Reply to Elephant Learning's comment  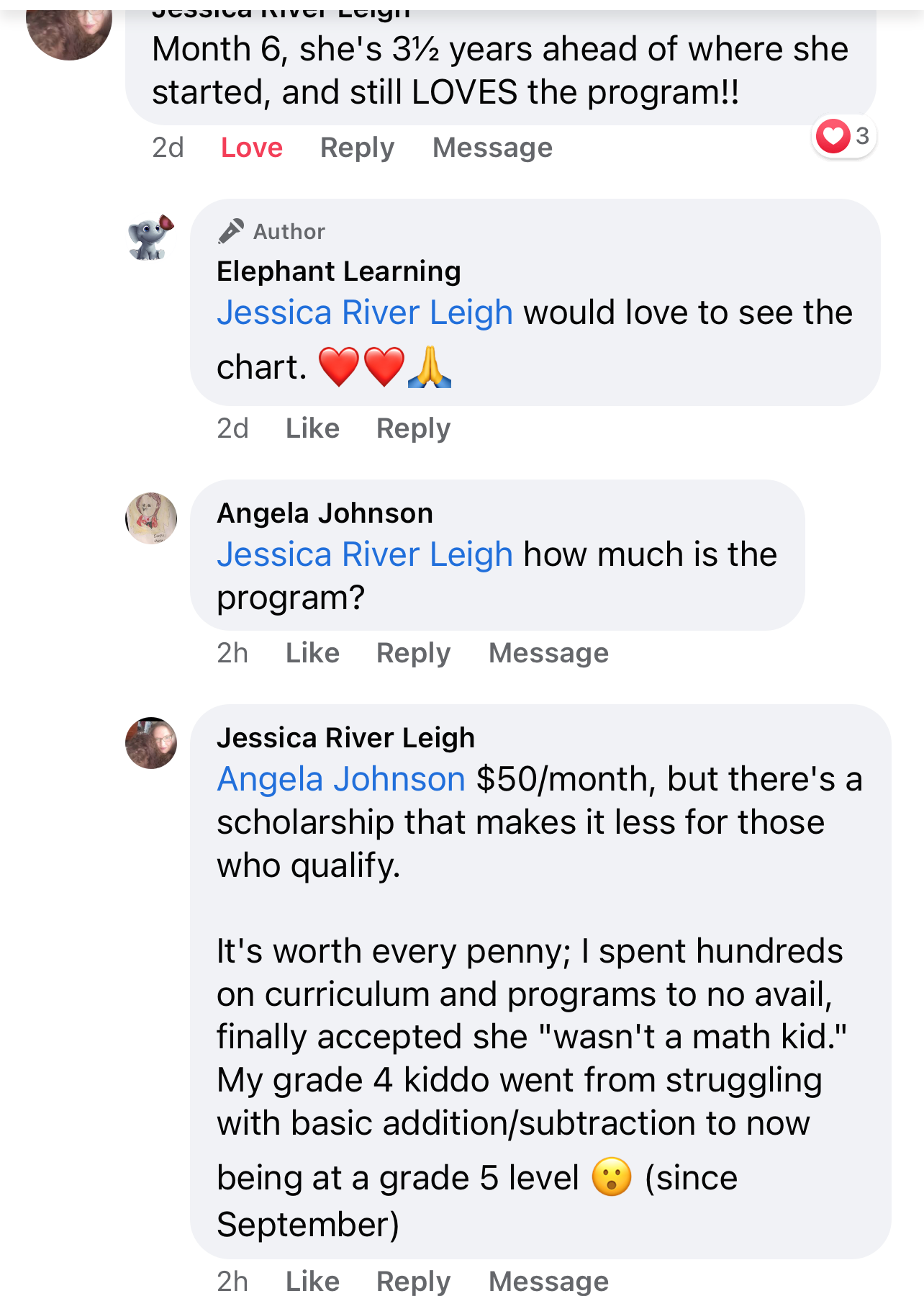click(x=413, y=428)
